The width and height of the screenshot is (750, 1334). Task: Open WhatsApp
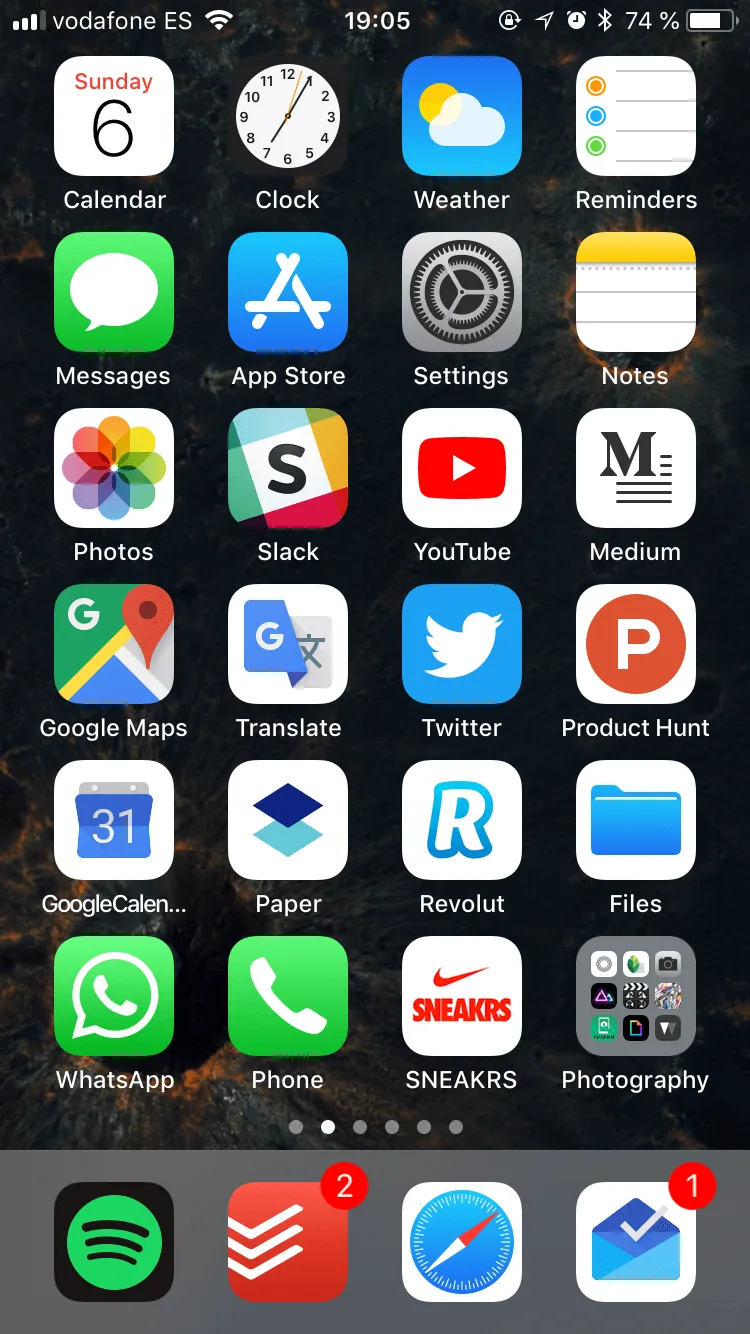click(x=114, y=996)
